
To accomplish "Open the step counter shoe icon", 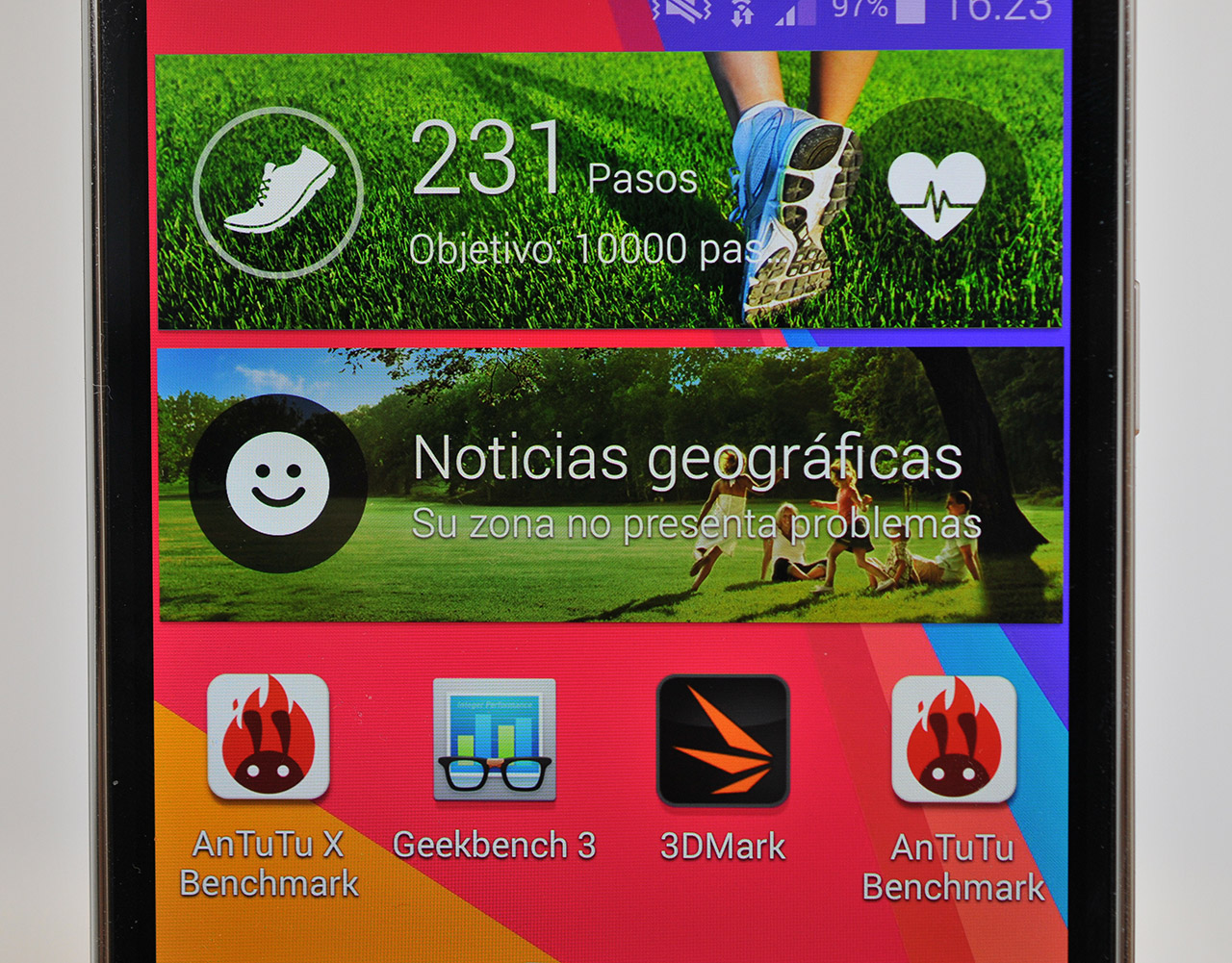I will point(277,191).
